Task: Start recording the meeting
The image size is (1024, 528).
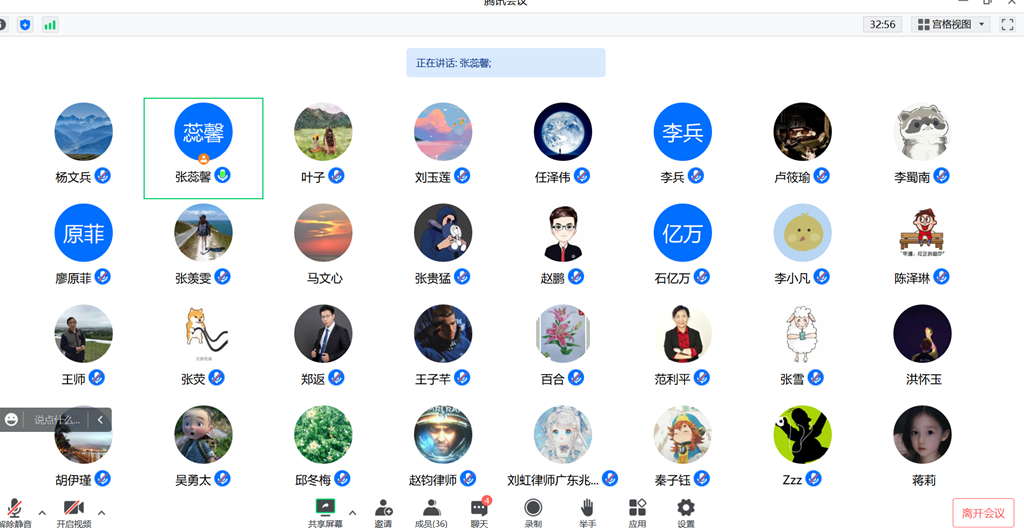Action: point(533,513)
